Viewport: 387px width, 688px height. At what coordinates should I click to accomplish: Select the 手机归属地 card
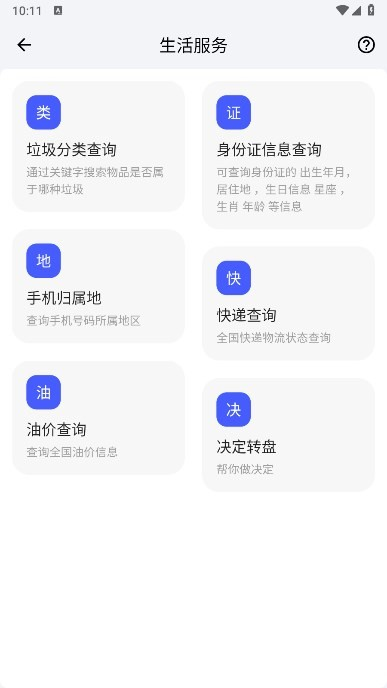click(98, 286)
